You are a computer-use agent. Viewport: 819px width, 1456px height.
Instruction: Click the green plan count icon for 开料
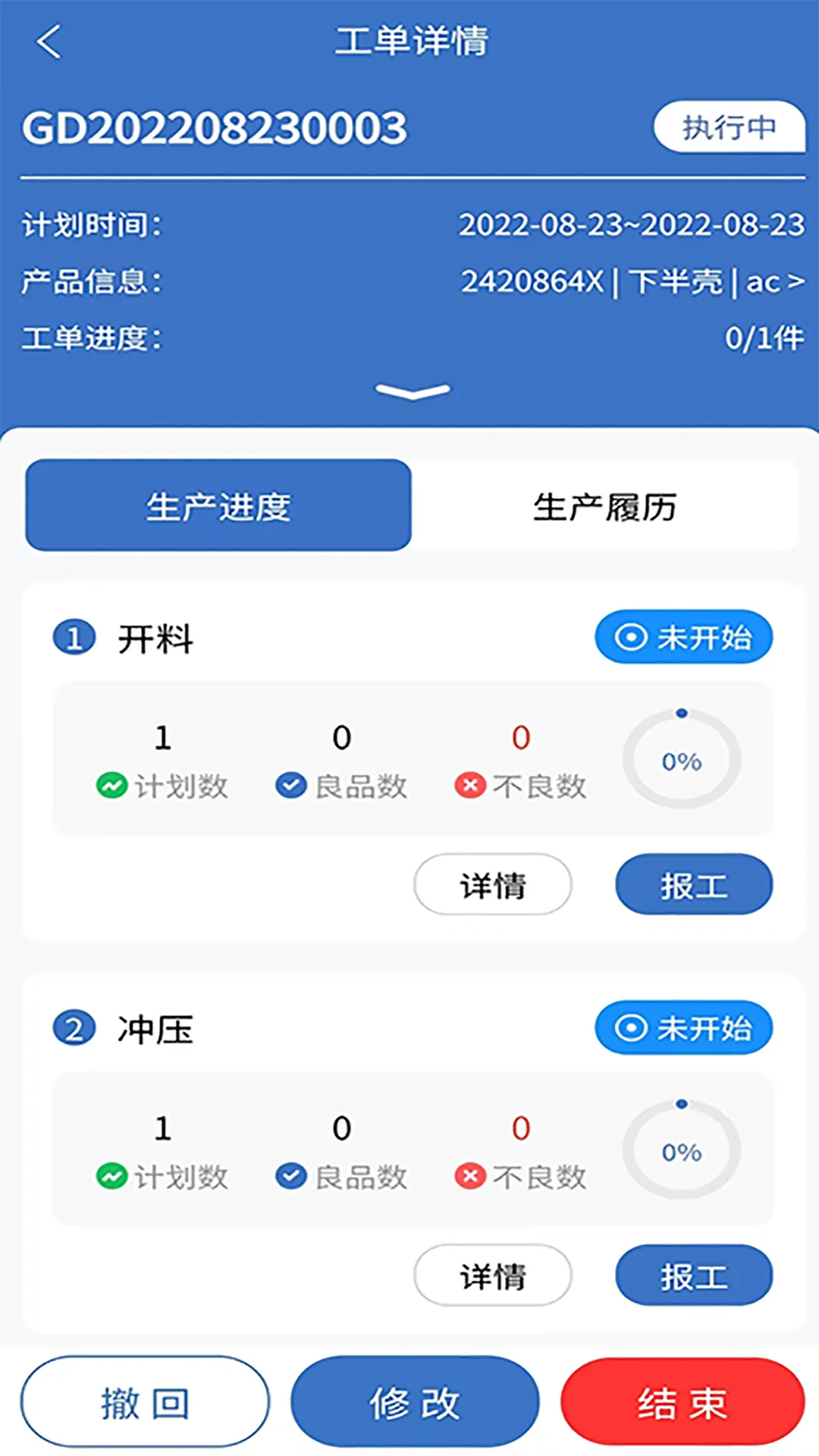111,786
